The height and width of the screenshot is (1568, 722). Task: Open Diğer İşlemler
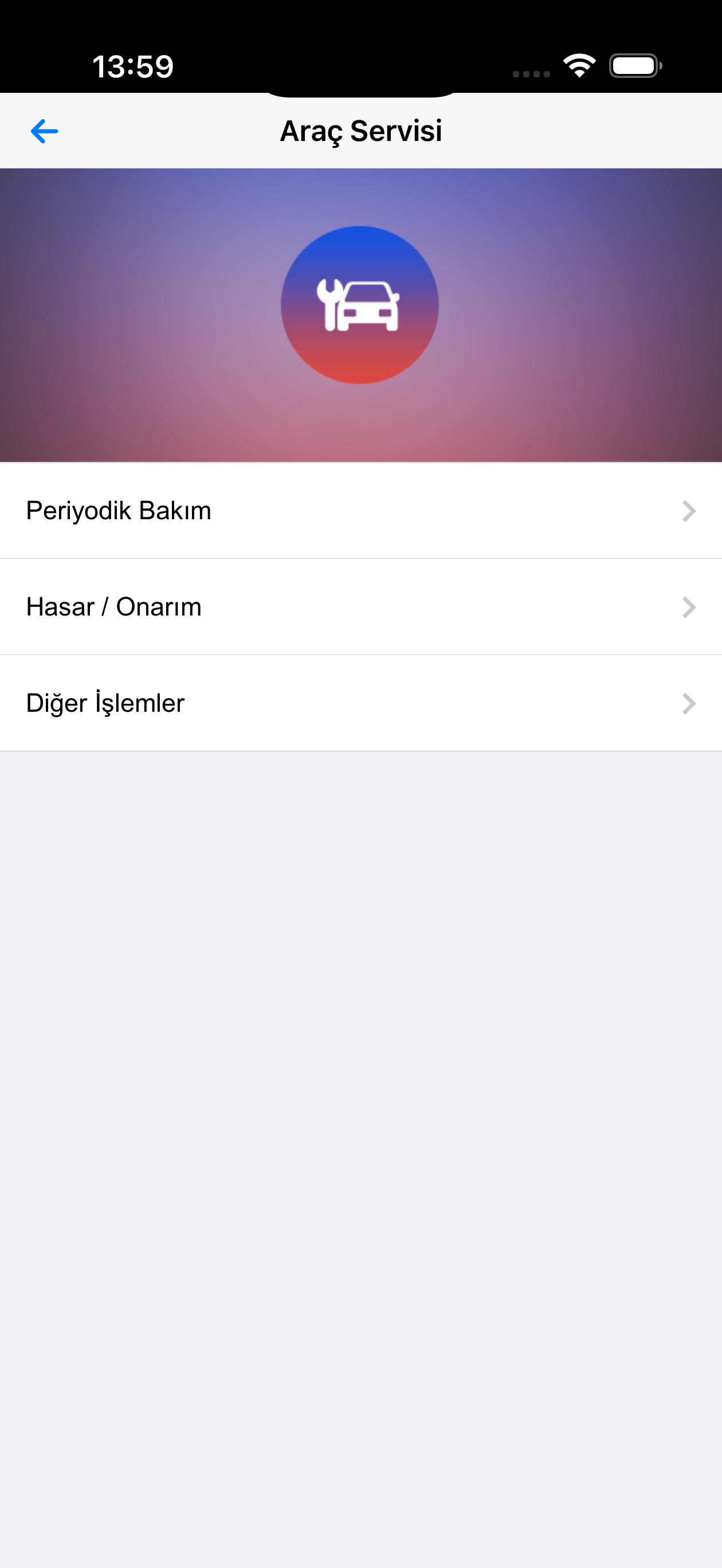click(360, 703)
